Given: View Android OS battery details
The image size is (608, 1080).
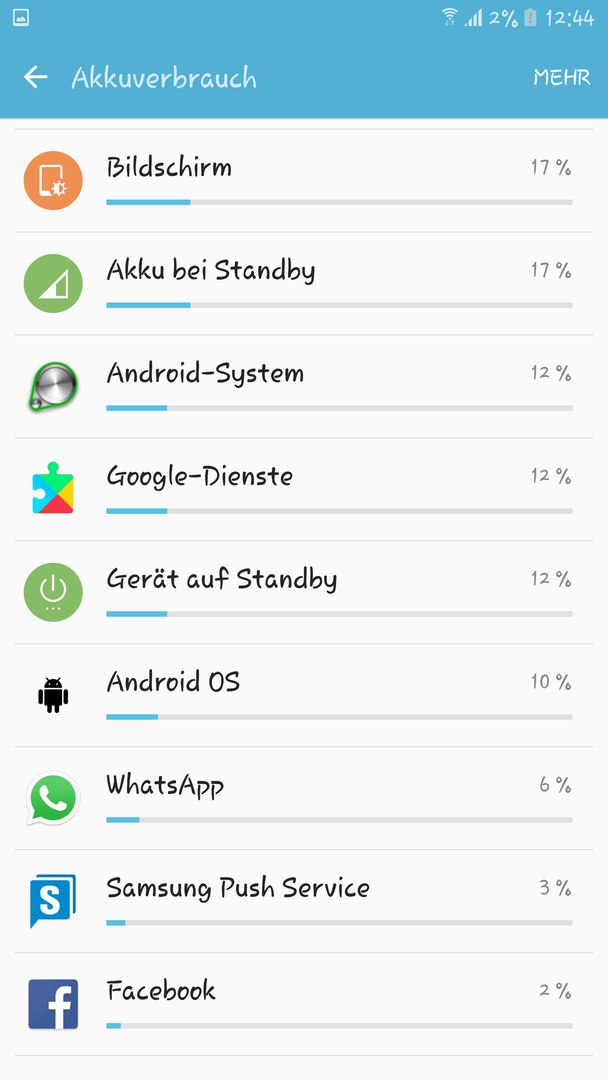Looking at the screenshot, I should pyautogui.click(x=304, y=695).
